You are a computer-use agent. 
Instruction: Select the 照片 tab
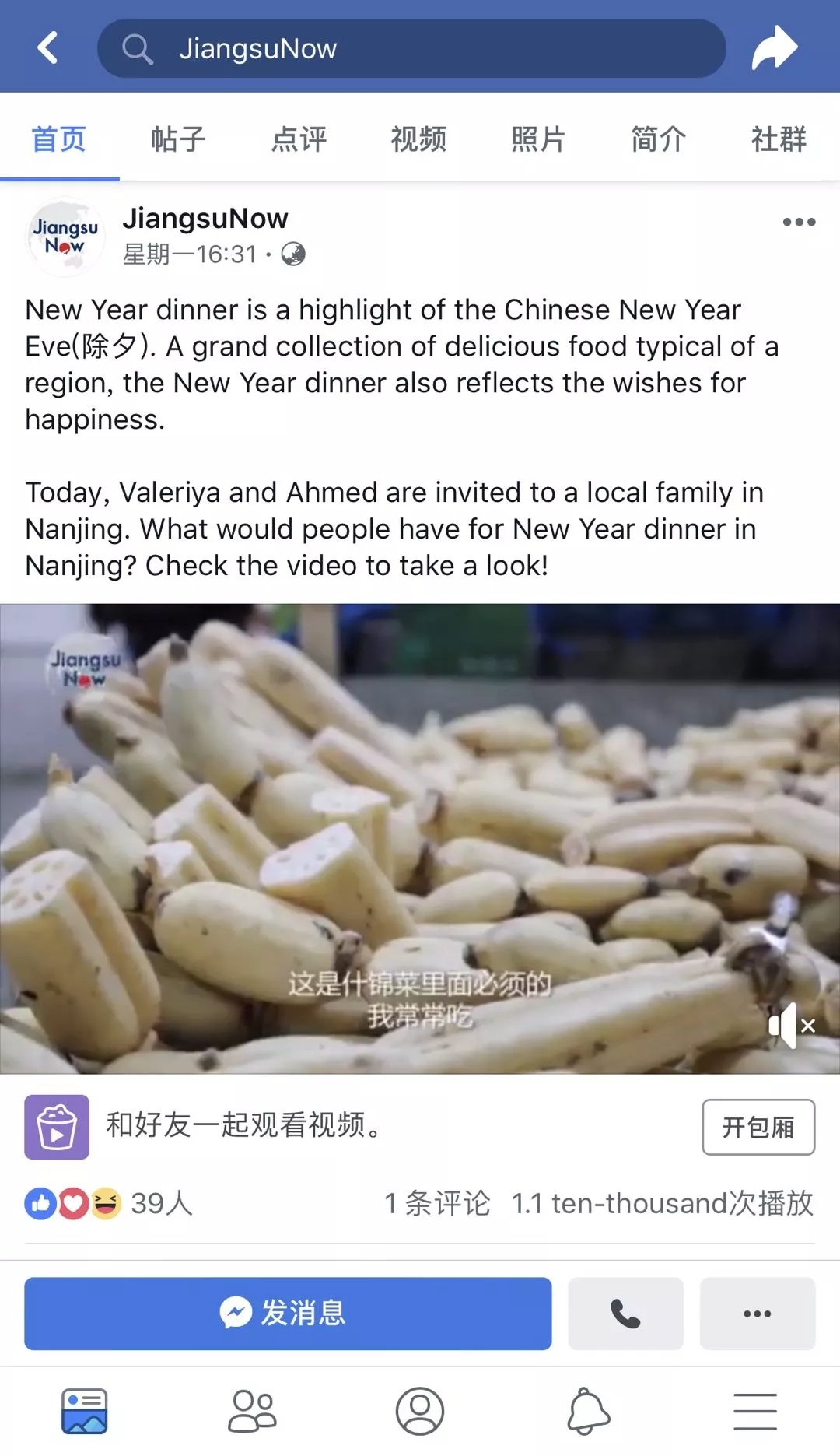pos(538,139)
